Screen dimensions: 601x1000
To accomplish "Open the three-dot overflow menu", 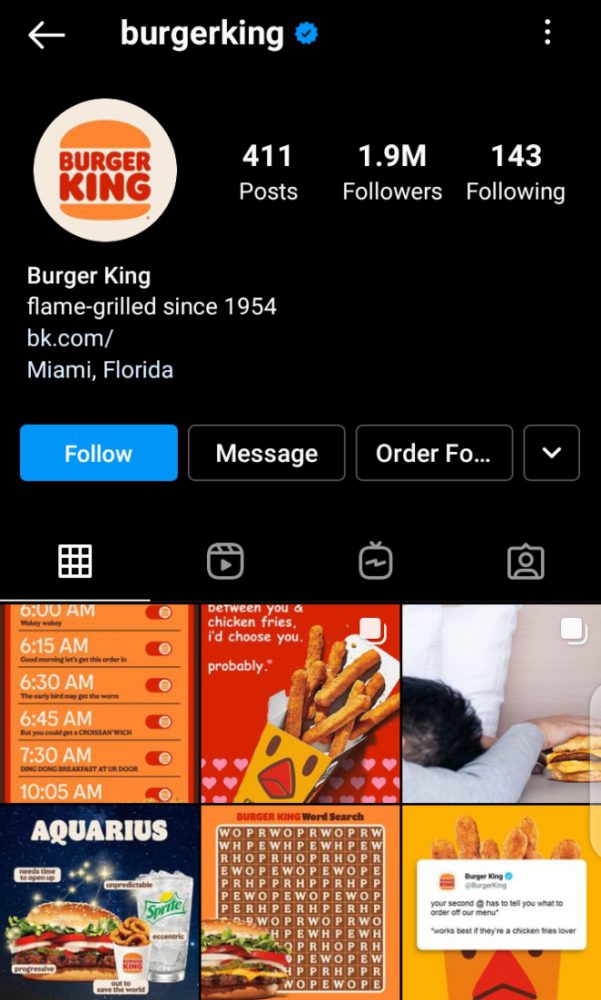I will 547,33.
